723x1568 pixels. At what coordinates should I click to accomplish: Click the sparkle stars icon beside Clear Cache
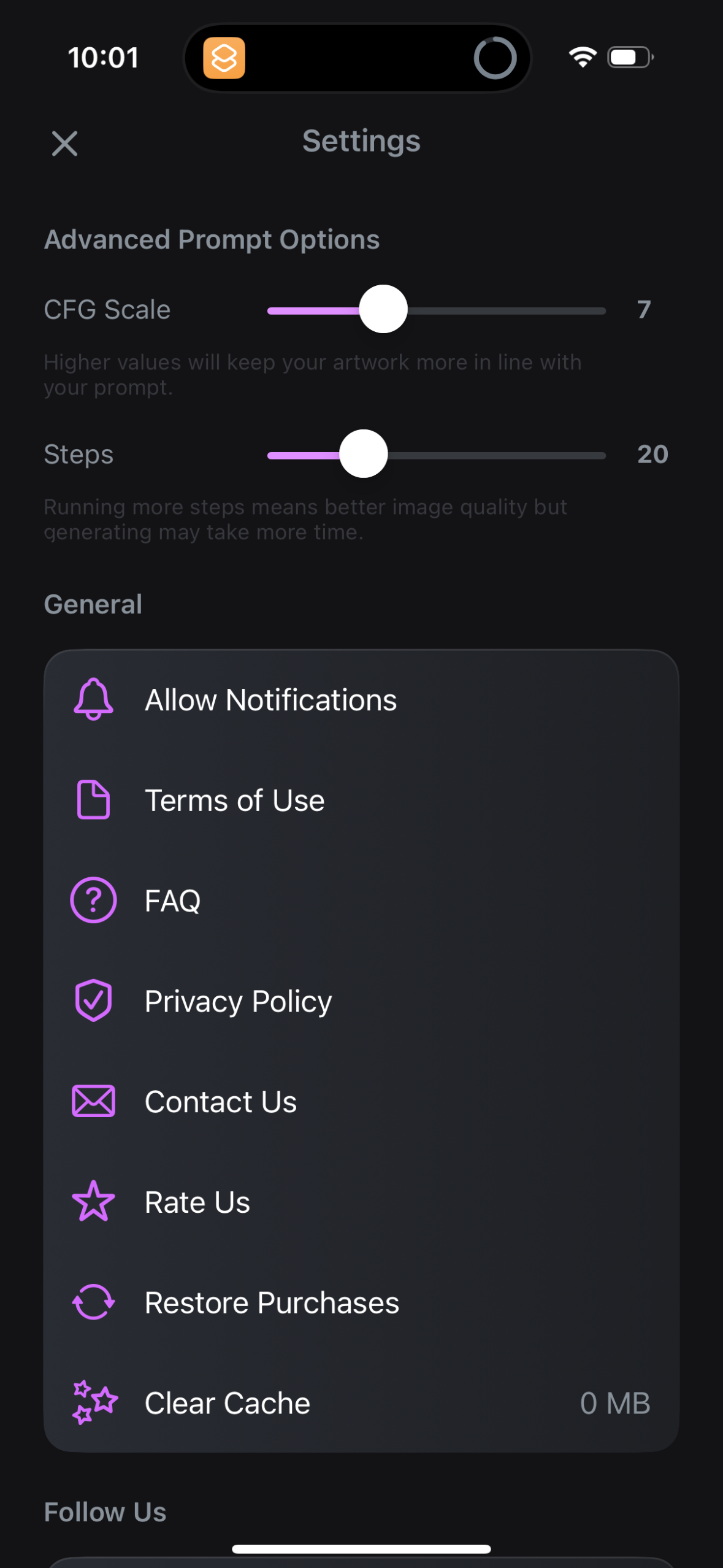pyautogui.click(x=93, y=1402)
